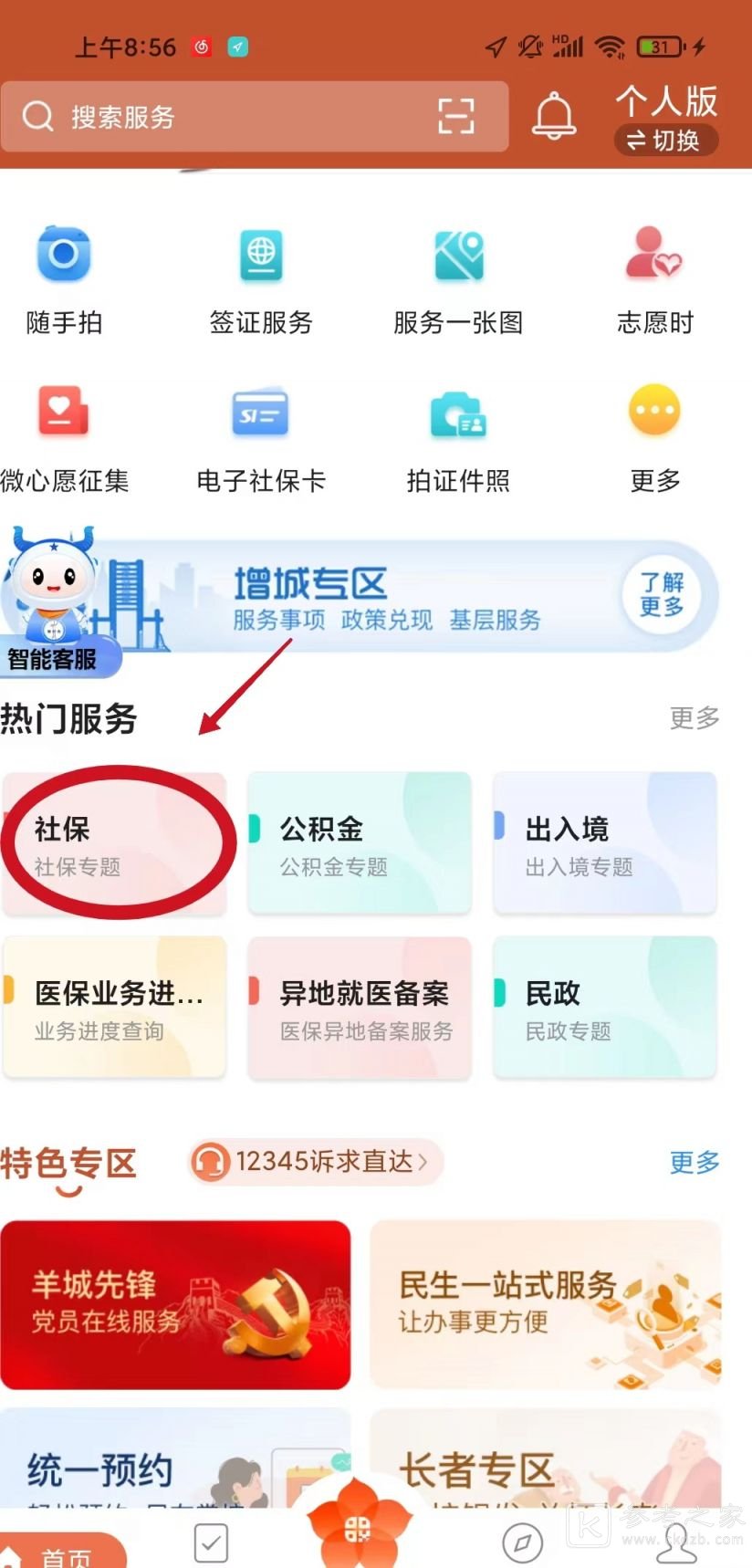Screen dimensions: 752x1568
Task: Open the notifications bell
Action: [x=554, y=117]
